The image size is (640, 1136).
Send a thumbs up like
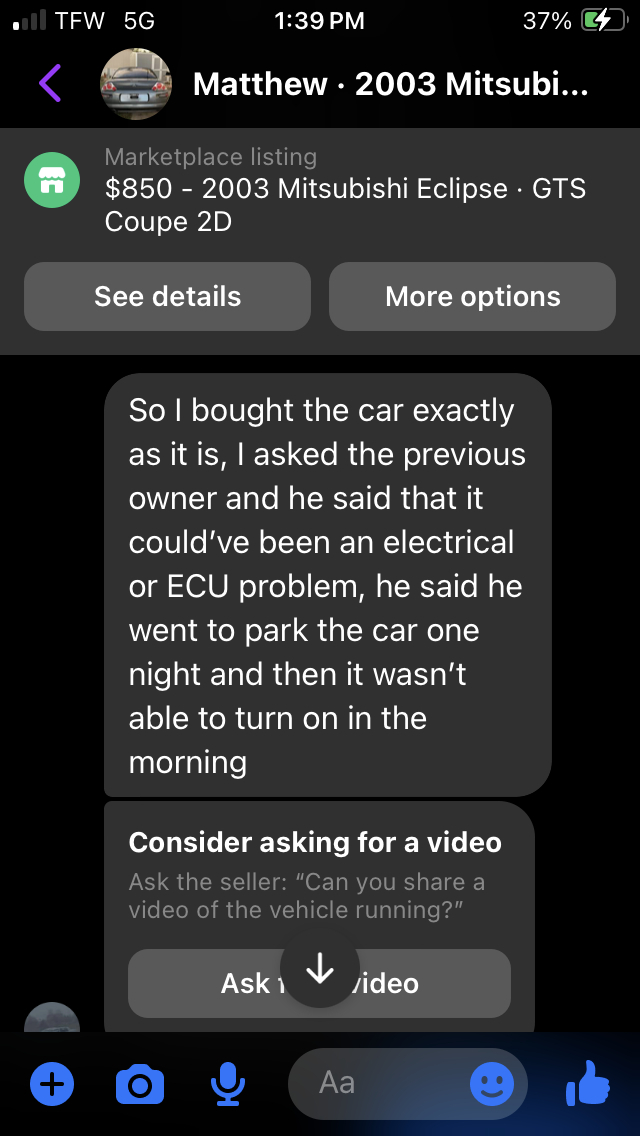point(588,1083)
